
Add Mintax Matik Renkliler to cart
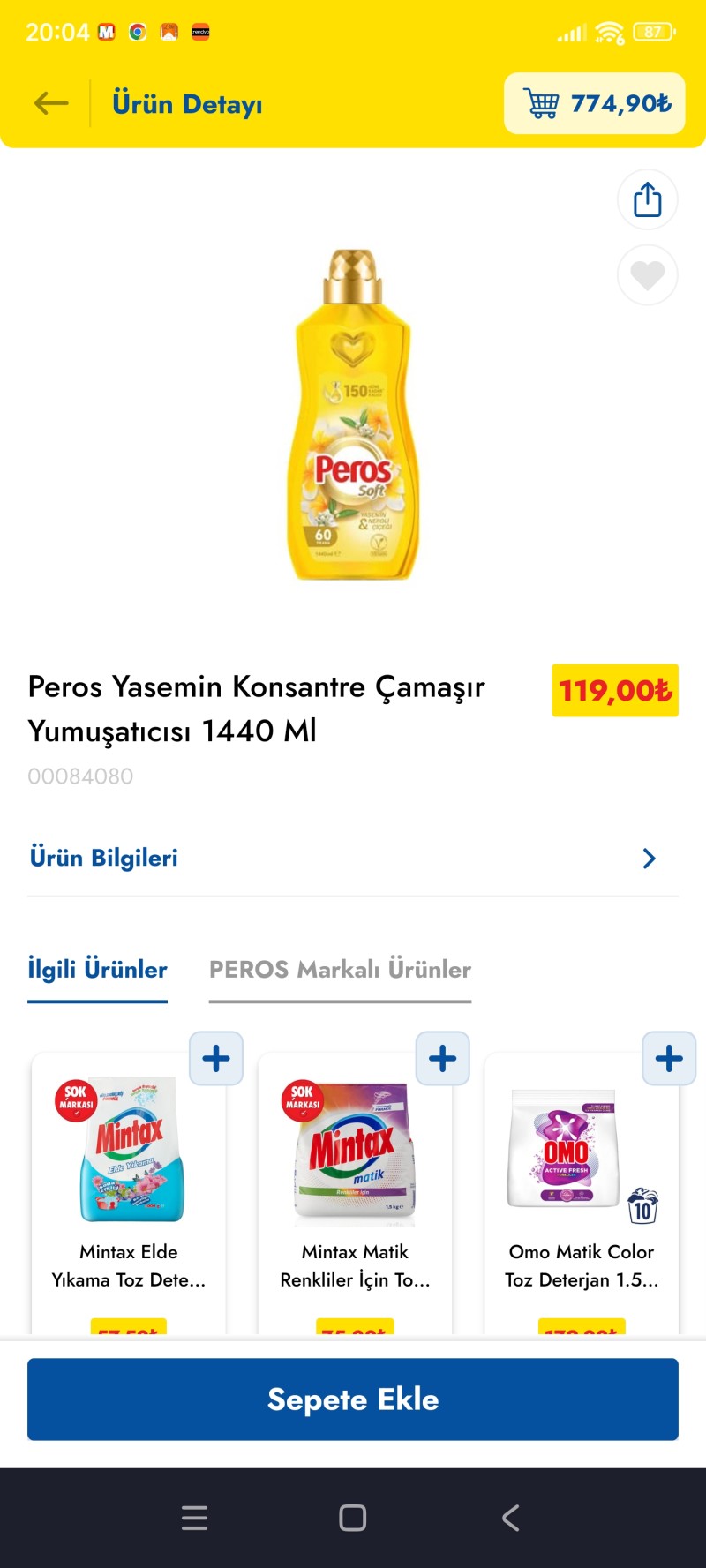(442, 1058)
